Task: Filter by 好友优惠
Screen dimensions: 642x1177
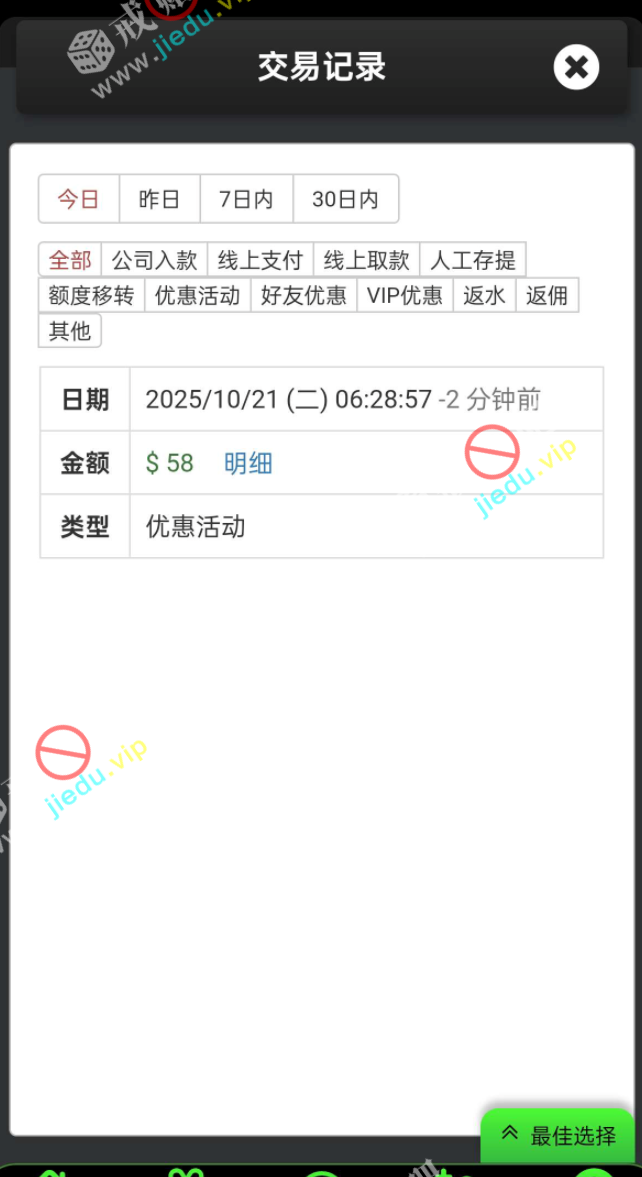Action: click(303, 295)
